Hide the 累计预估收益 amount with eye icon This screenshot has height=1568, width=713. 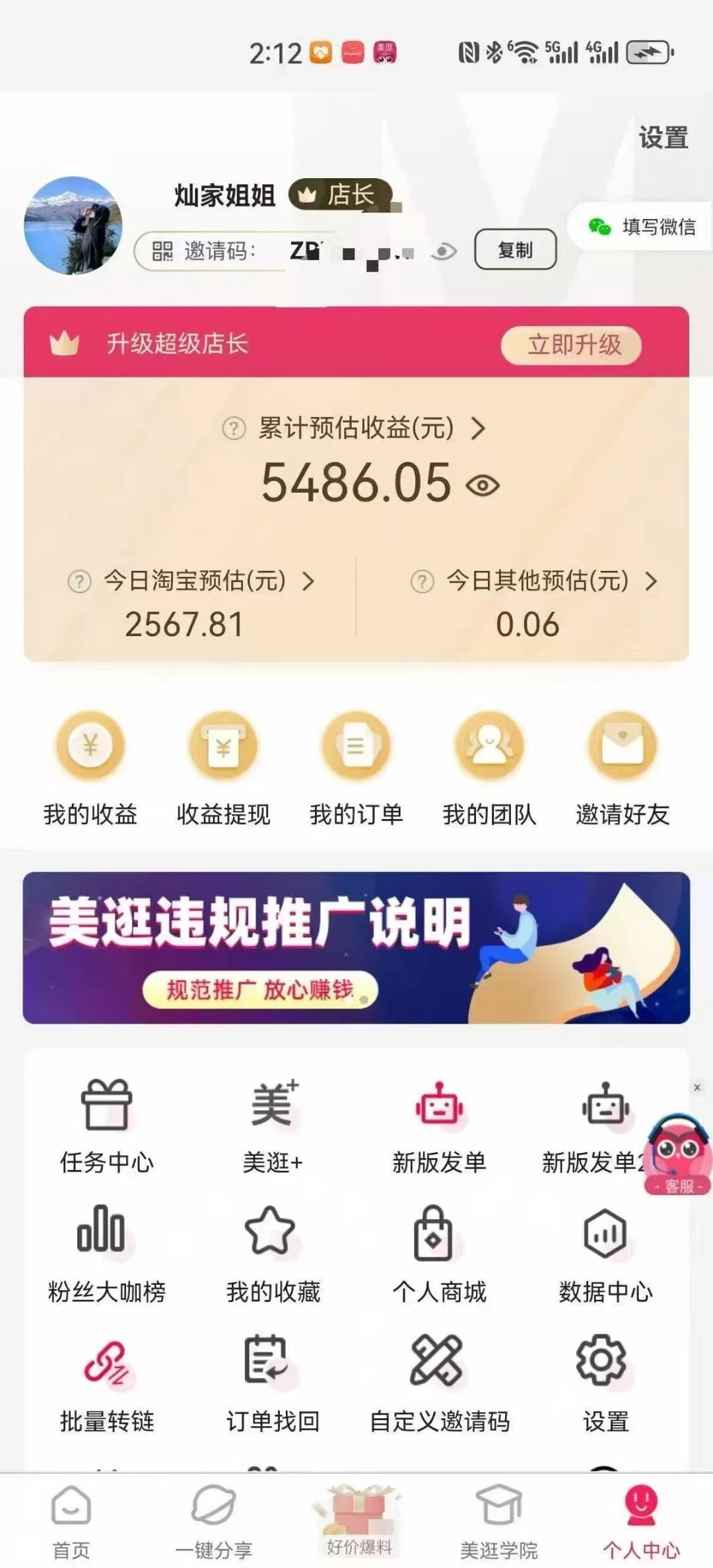tap(483, 486)
